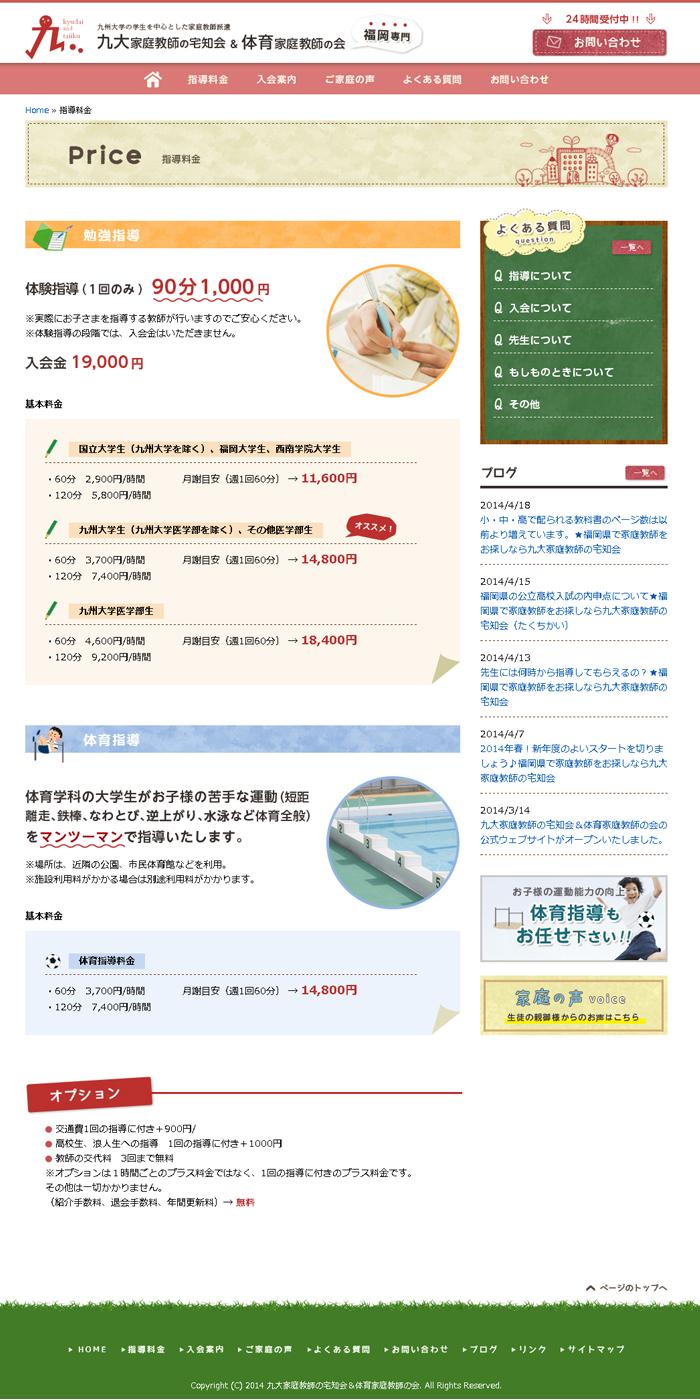Open the 家庭の声 voice banner

click(574, 1005)
